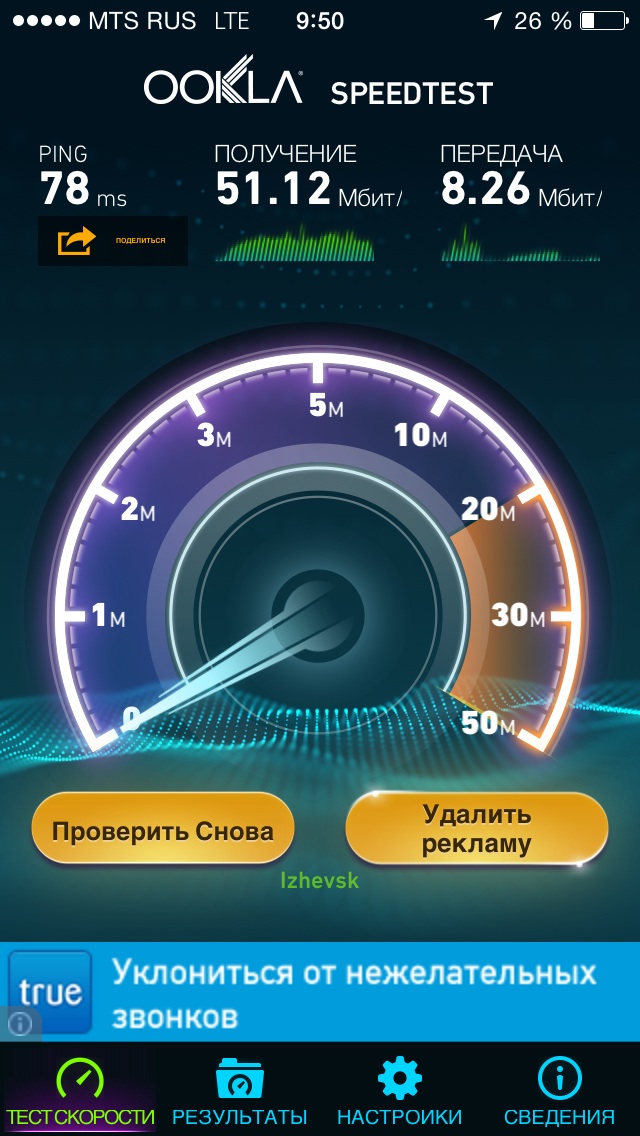
Task: Tap the Удалить рекламу button
Action: click(x=477, y=830)
